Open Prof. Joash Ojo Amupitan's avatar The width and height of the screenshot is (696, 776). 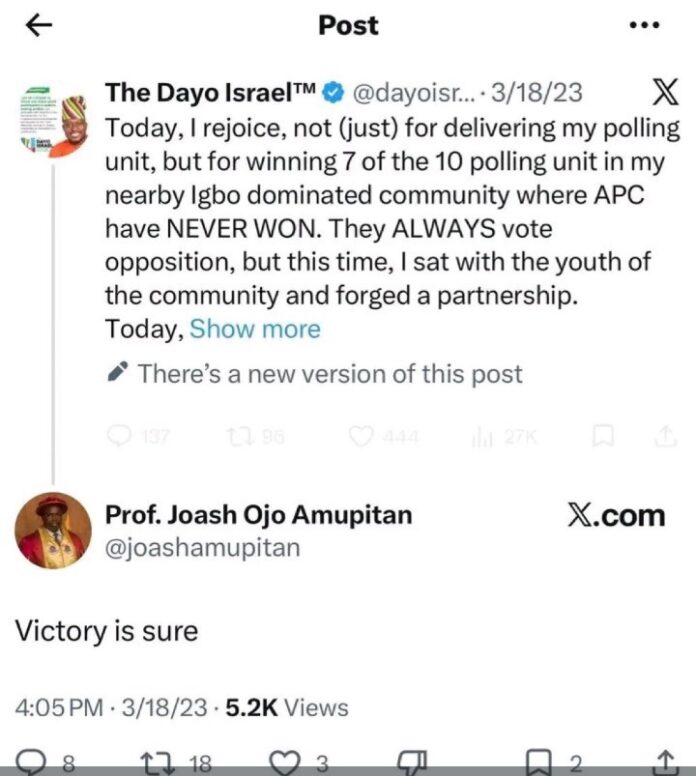pos(54,531)
